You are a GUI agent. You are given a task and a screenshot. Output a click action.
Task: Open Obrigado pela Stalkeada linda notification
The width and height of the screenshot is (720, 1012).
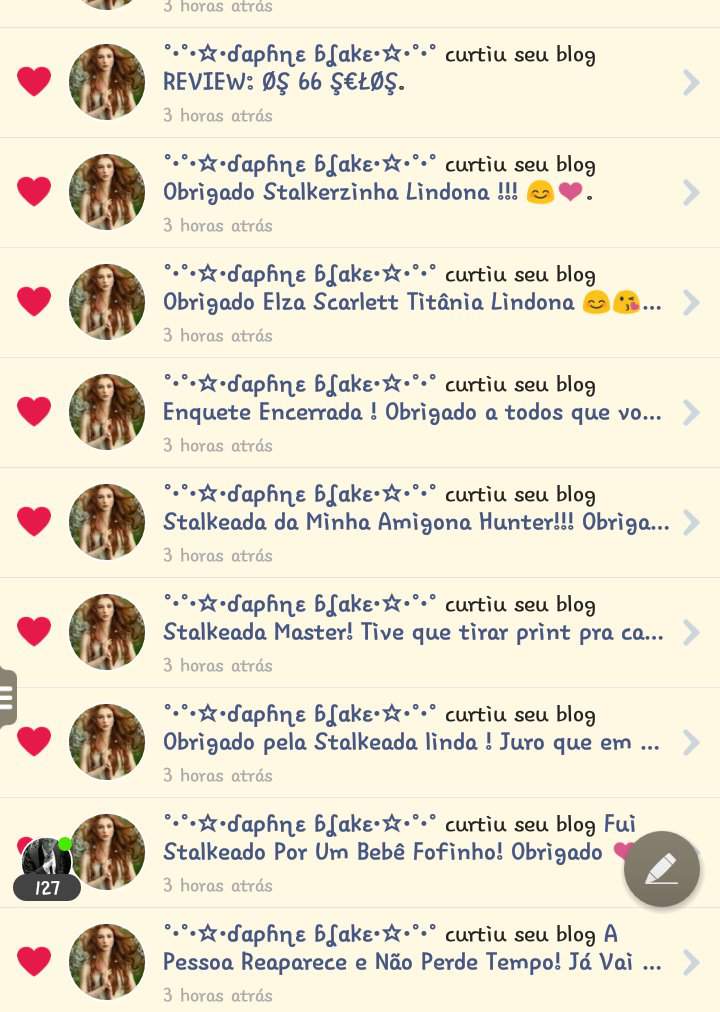(x=400, y=743)
